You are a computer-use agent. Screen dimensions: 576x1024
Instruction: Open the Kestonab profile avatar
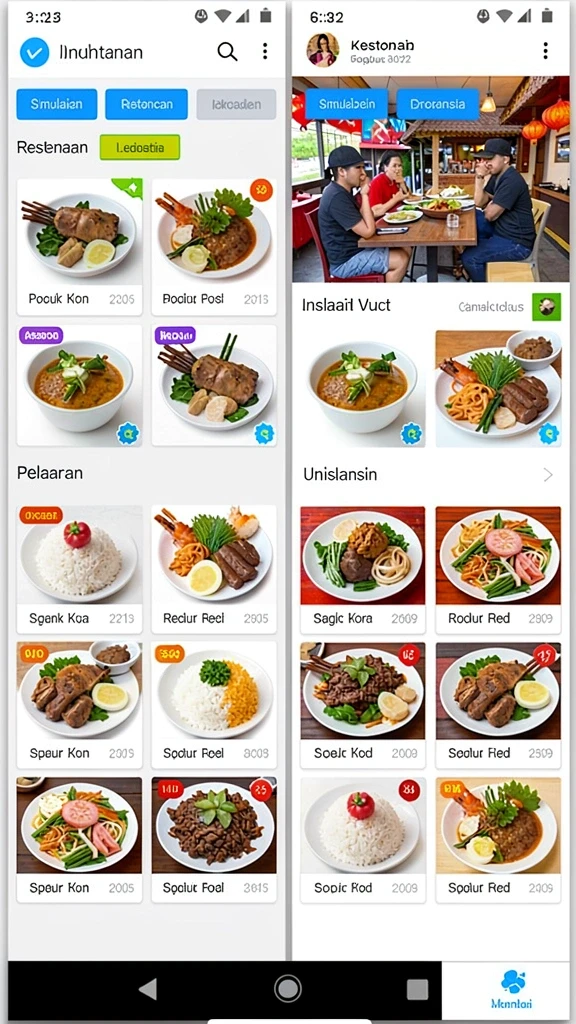pos(323,50)
